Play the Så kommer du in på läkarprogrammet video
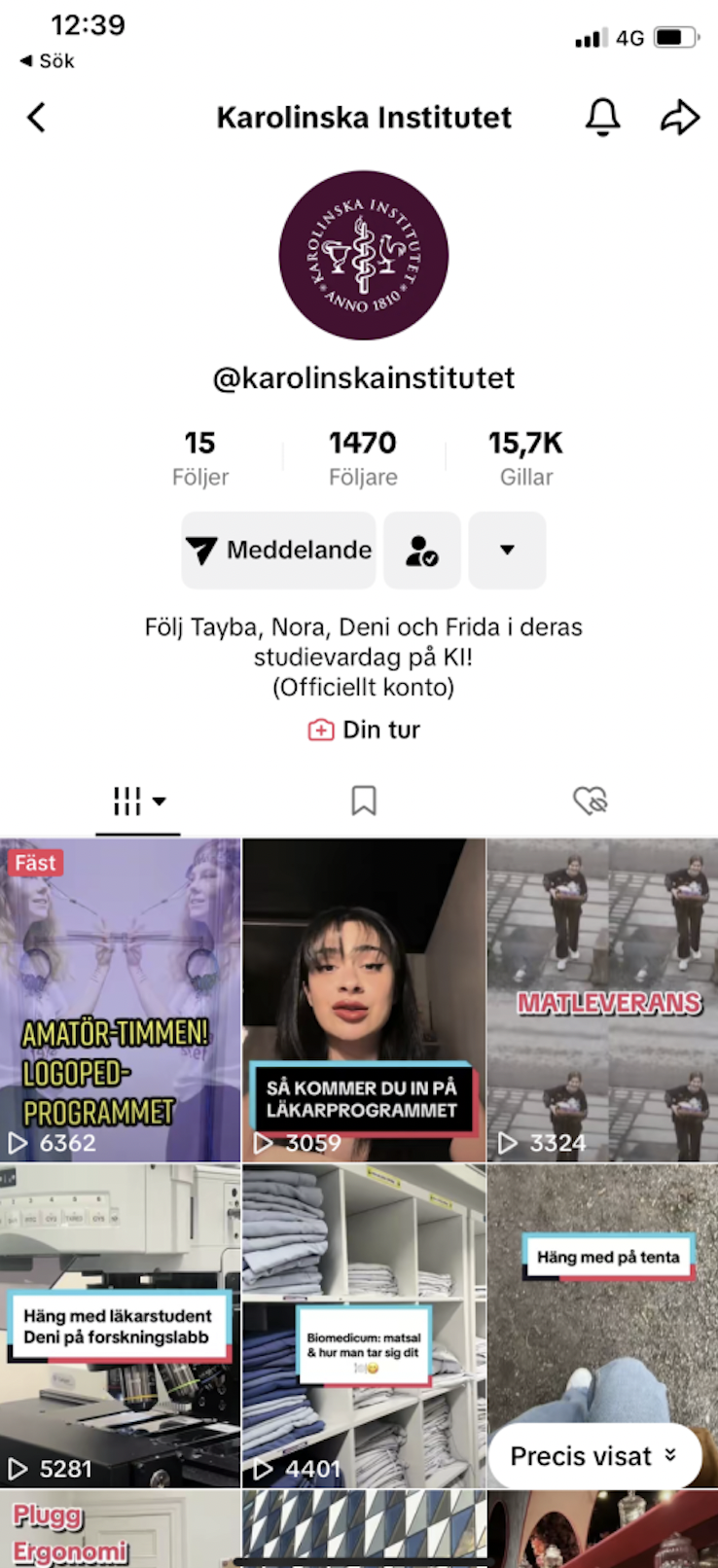The height and width of the screenshot is (1568, 718). 364,1000
